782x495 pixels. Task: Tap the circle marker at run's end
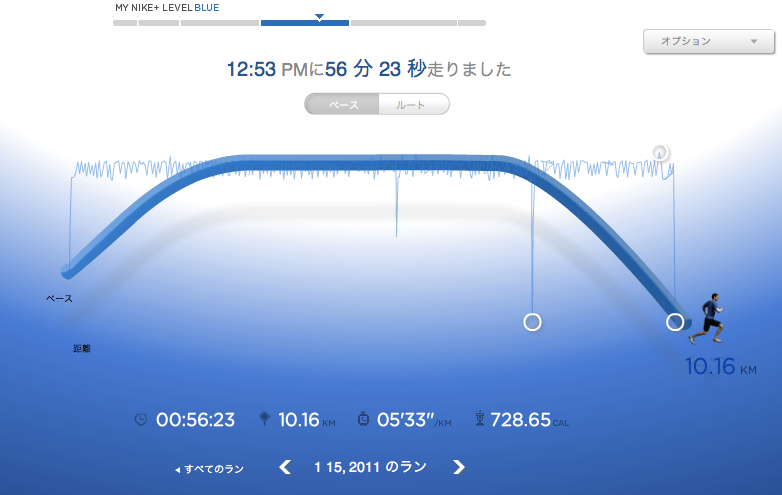(x=675, y=322)
